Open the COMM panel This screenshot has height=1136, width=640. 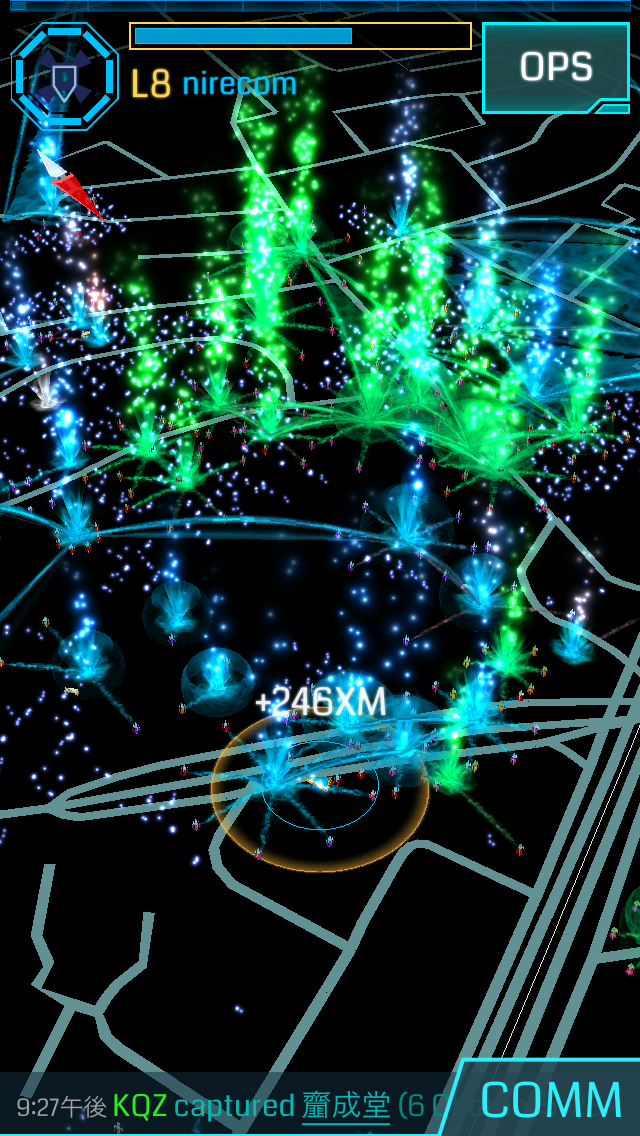coord(547,1099)
